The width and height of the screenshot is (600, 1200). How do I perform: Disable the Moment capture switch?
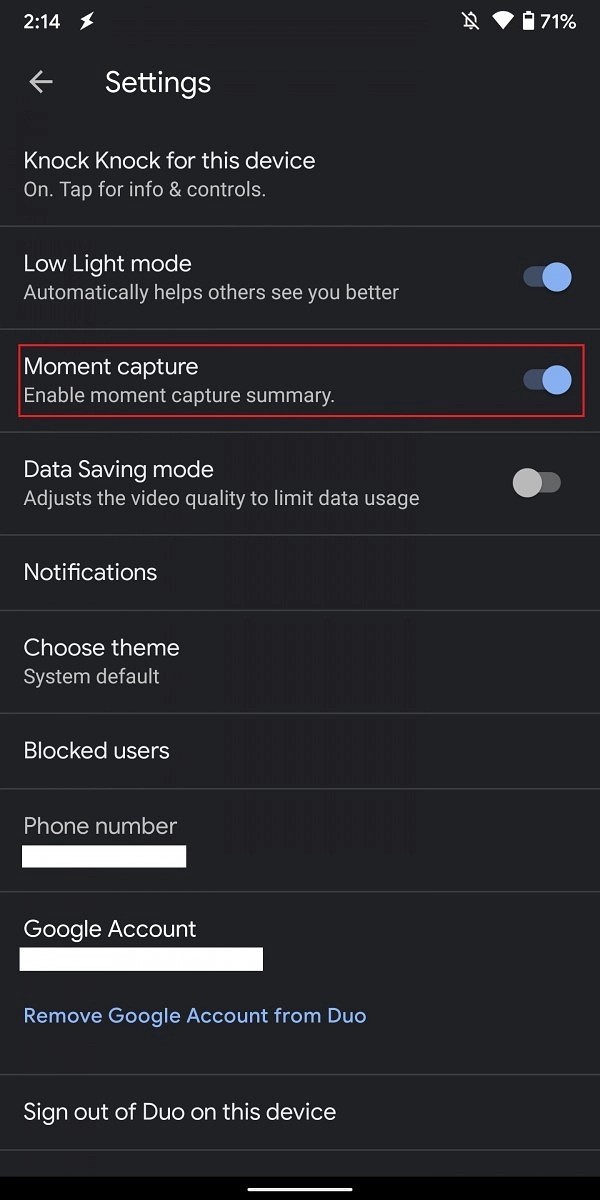click(548, 380)
